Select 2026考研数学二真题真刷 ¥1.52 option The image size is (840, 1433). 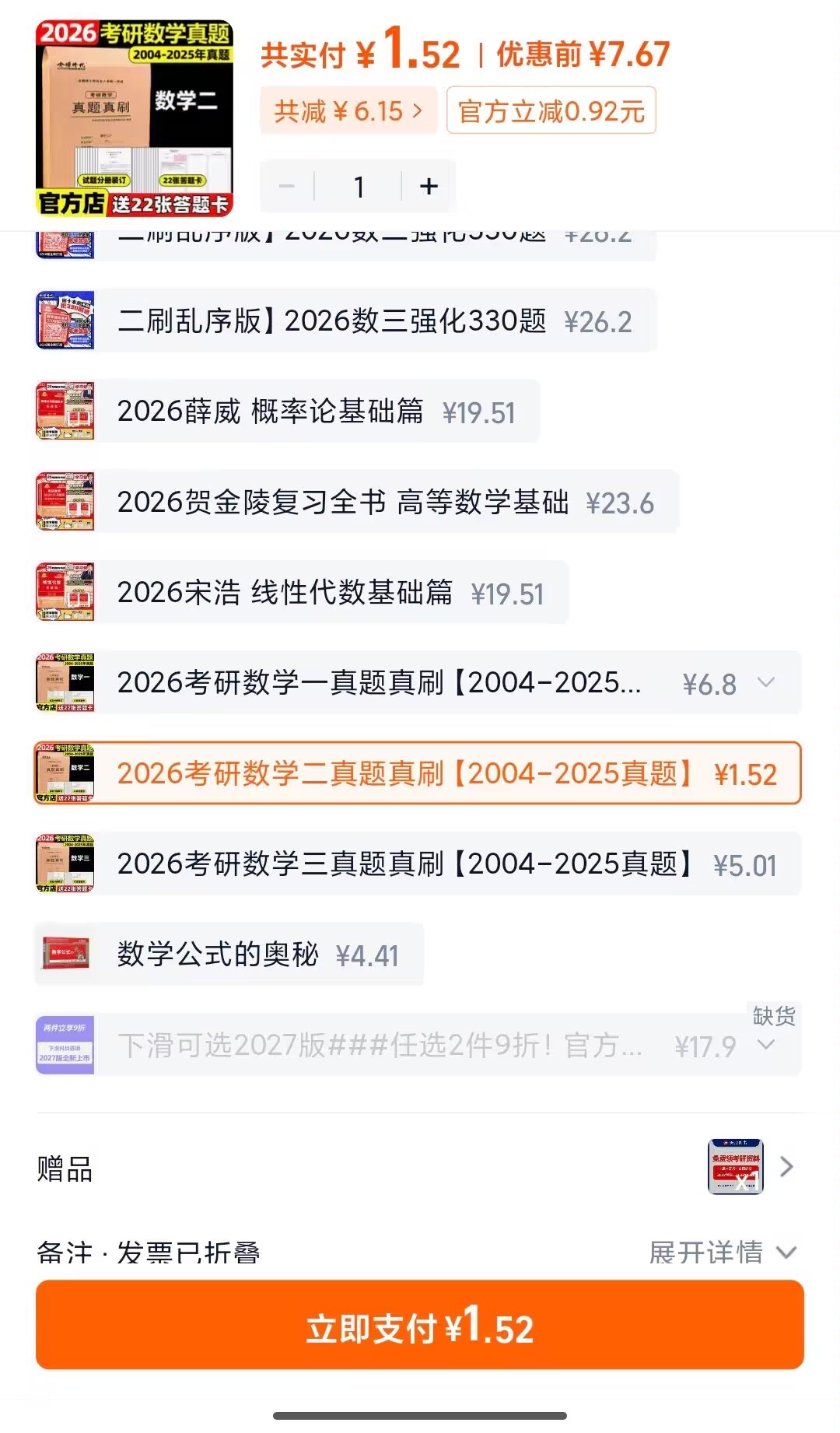tap(417, 773)
